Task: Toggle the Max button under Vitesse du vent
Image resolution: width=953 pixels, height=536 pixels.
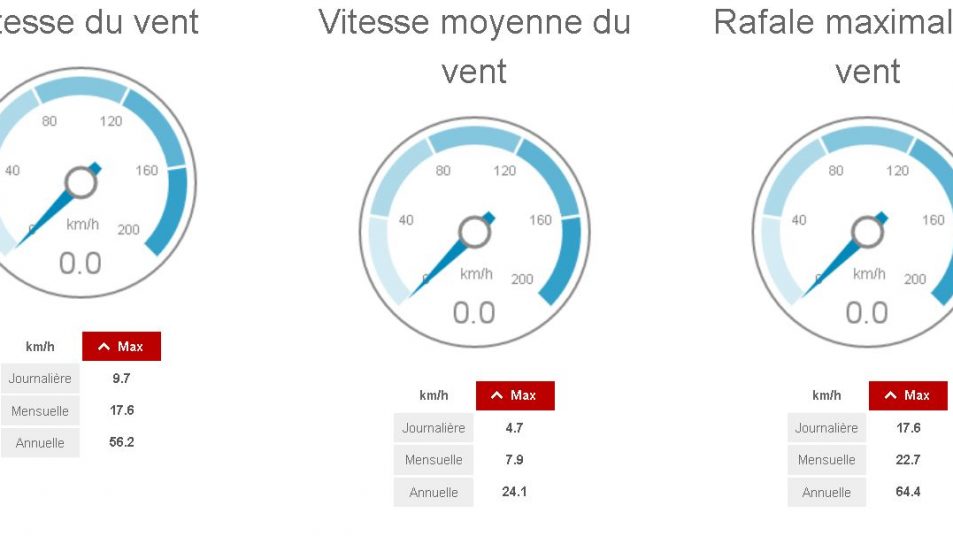Action: (121, 347)
